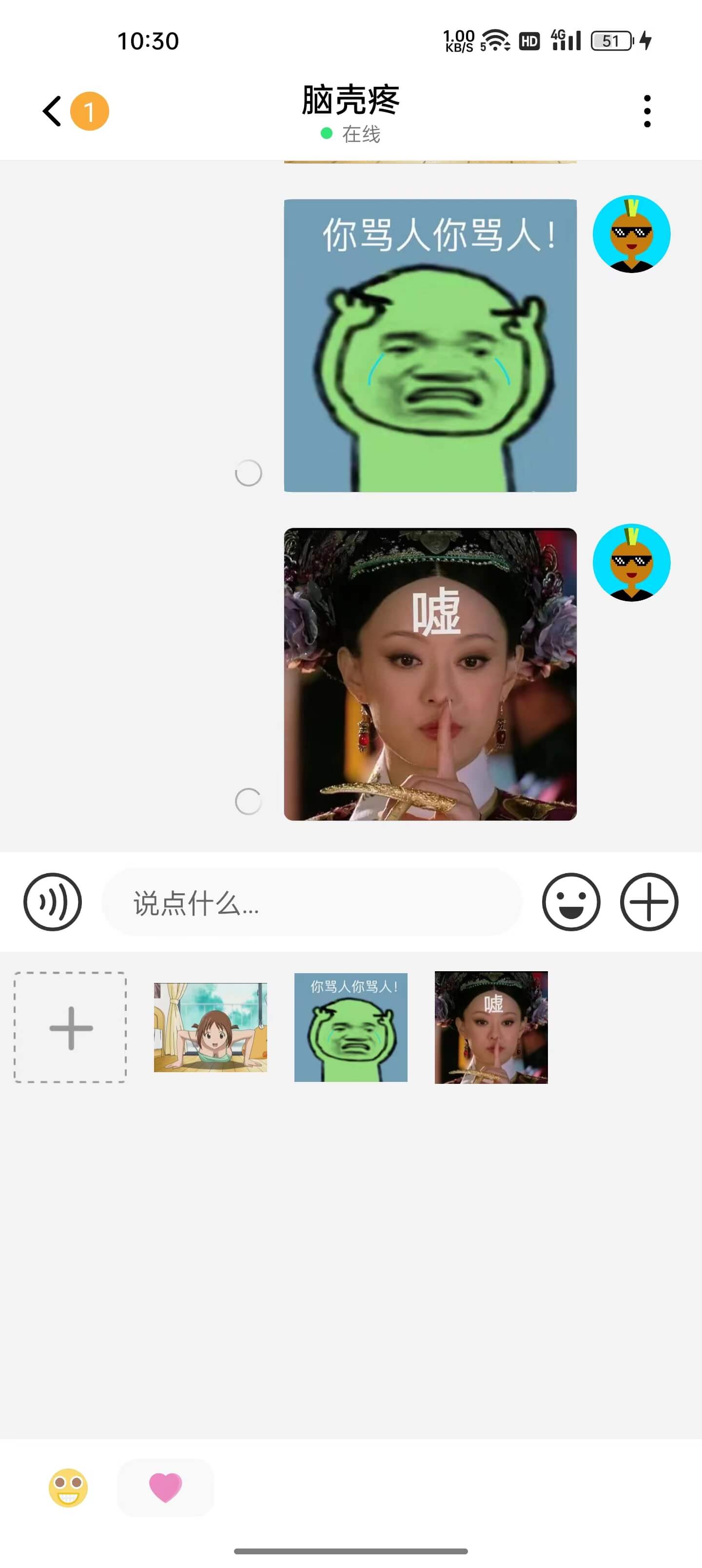Switch to the grinning emoji tab

pos(68,1488)
